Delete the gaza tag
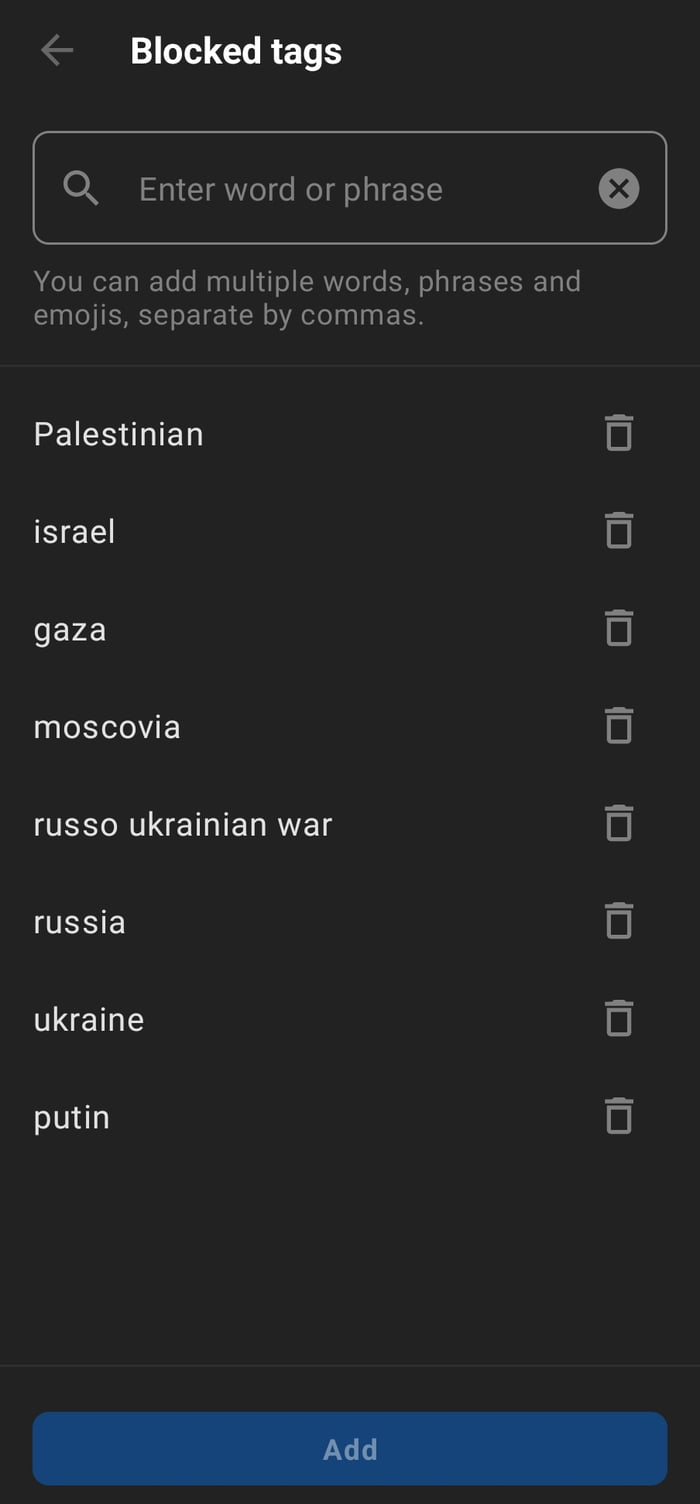Image resolution: width=700 pixels, height=1504 pixels. coord(619,629)
